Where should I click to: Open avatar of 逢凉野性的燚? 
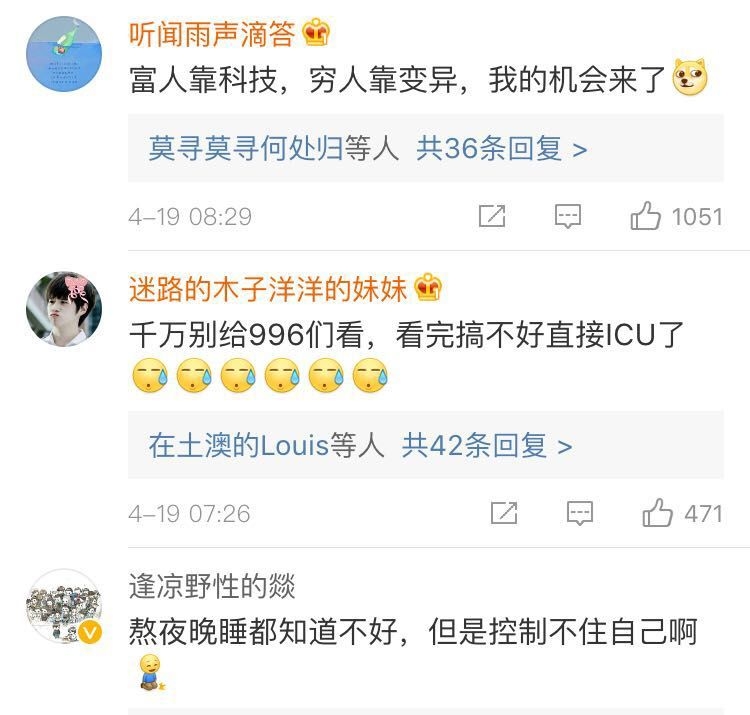click(x=64, y=607)
